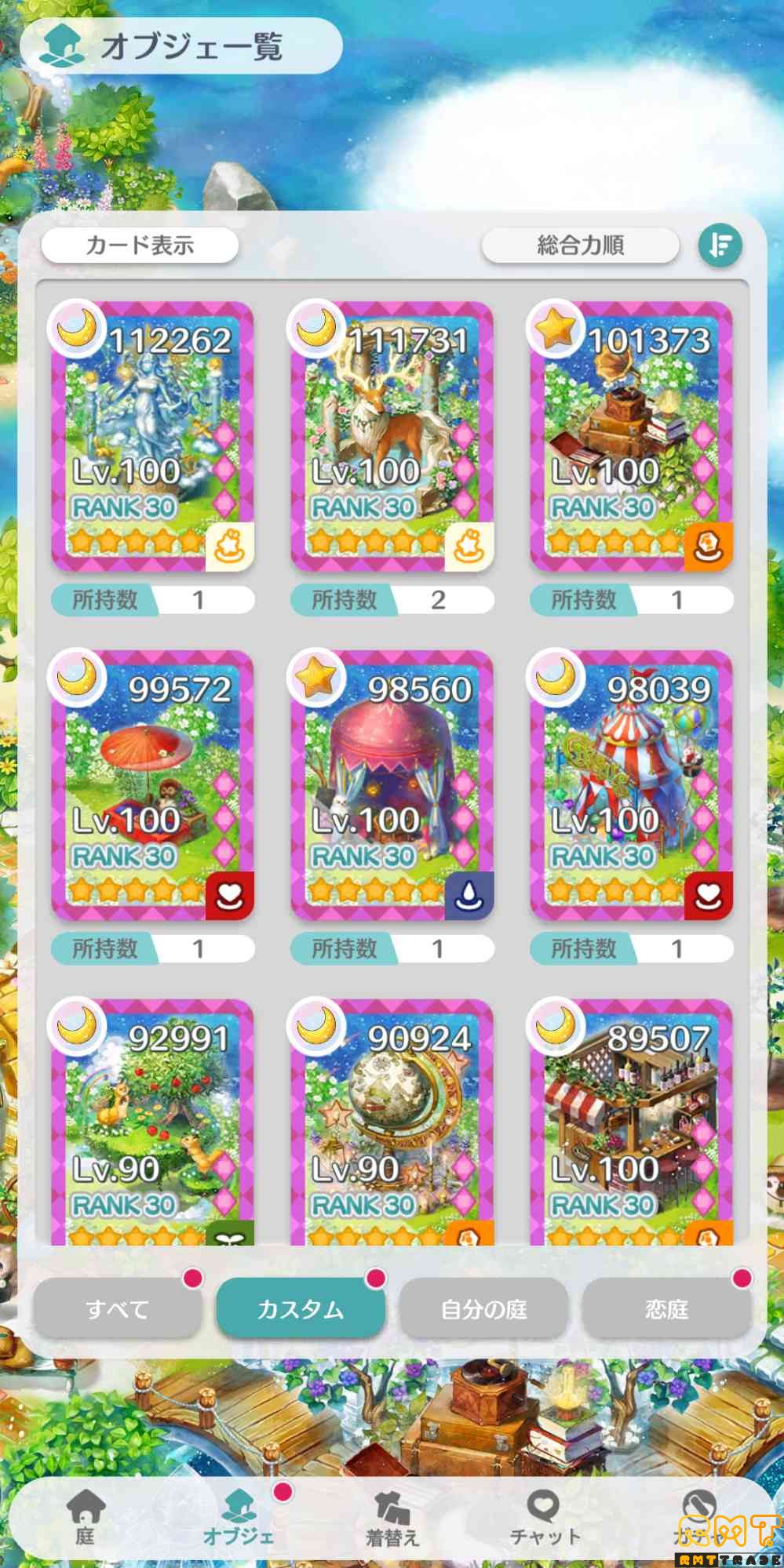Open the オブジェ bottom navigation tab

(239, 1518)
